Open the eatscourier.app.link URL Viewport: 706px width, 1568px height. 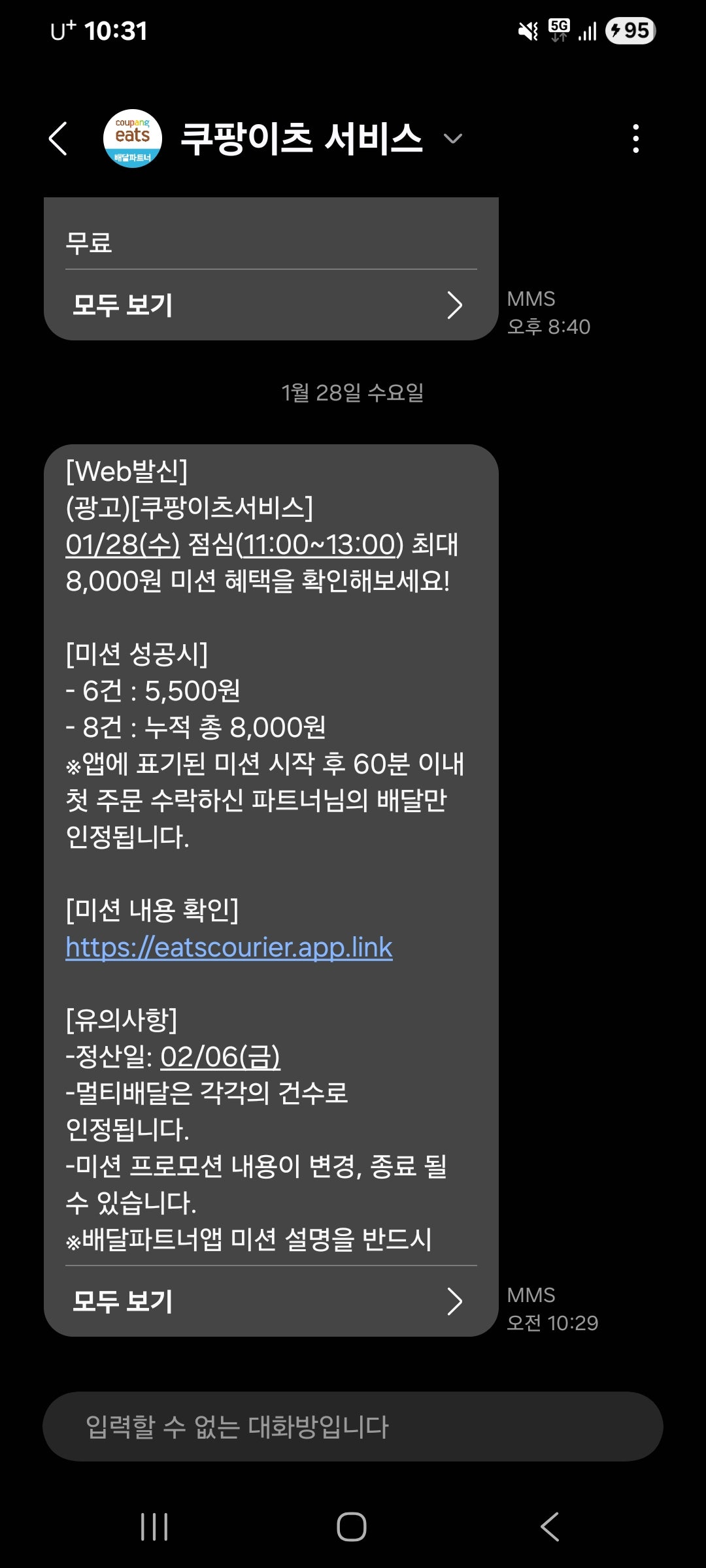point(229,947)
